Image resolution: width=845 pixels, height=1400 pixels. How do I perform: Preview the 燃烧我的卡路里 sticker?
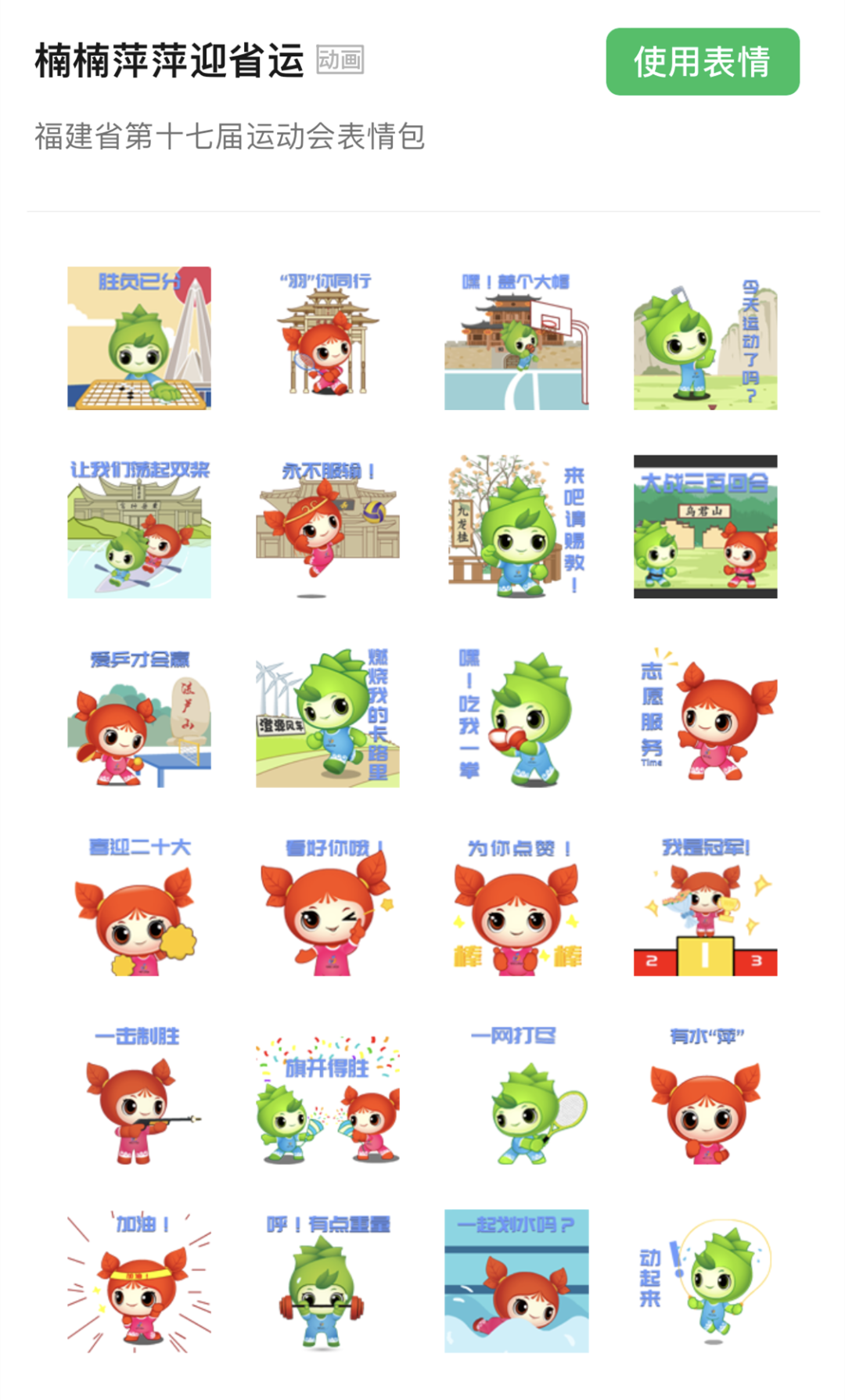328,716
